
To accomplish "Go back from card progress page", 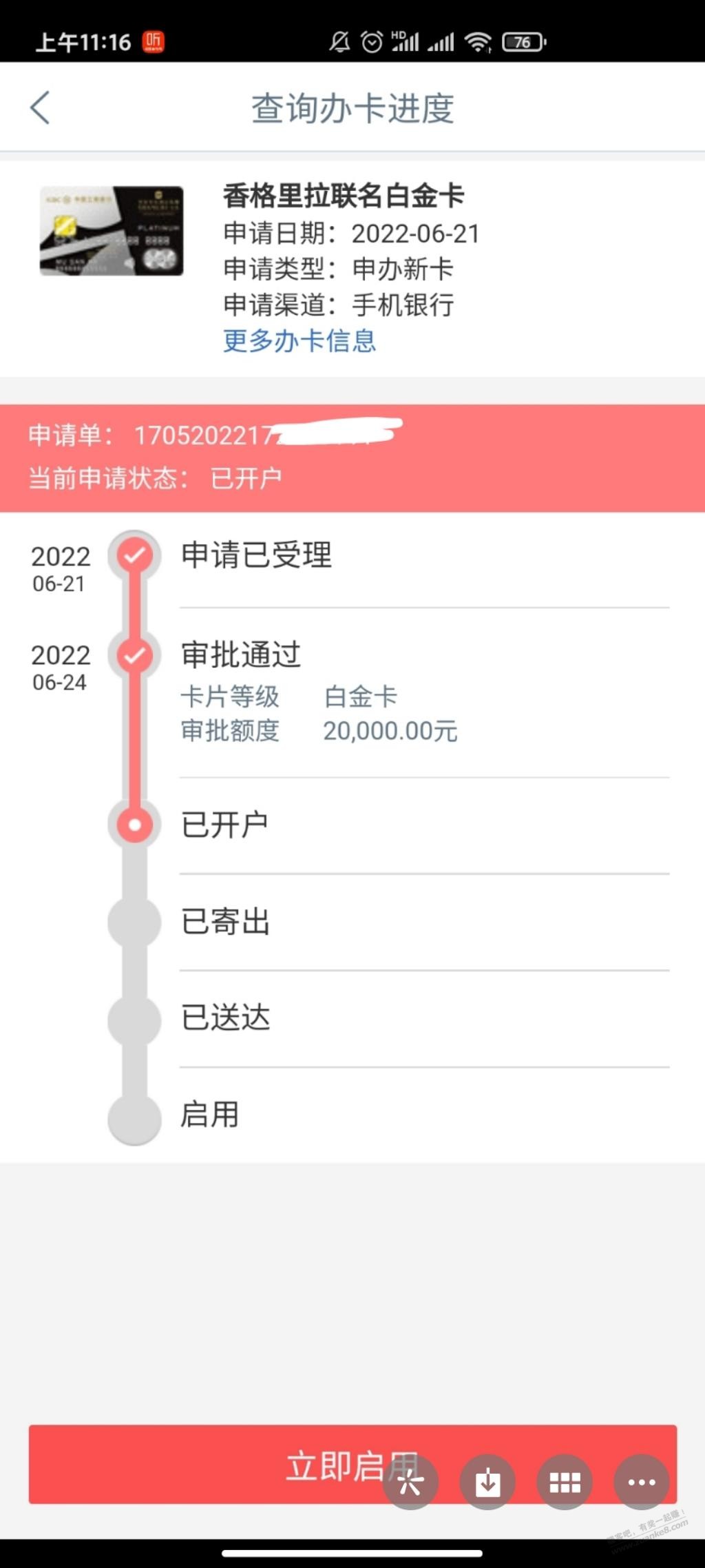I will pyautogui.click(x=40, y=108).
